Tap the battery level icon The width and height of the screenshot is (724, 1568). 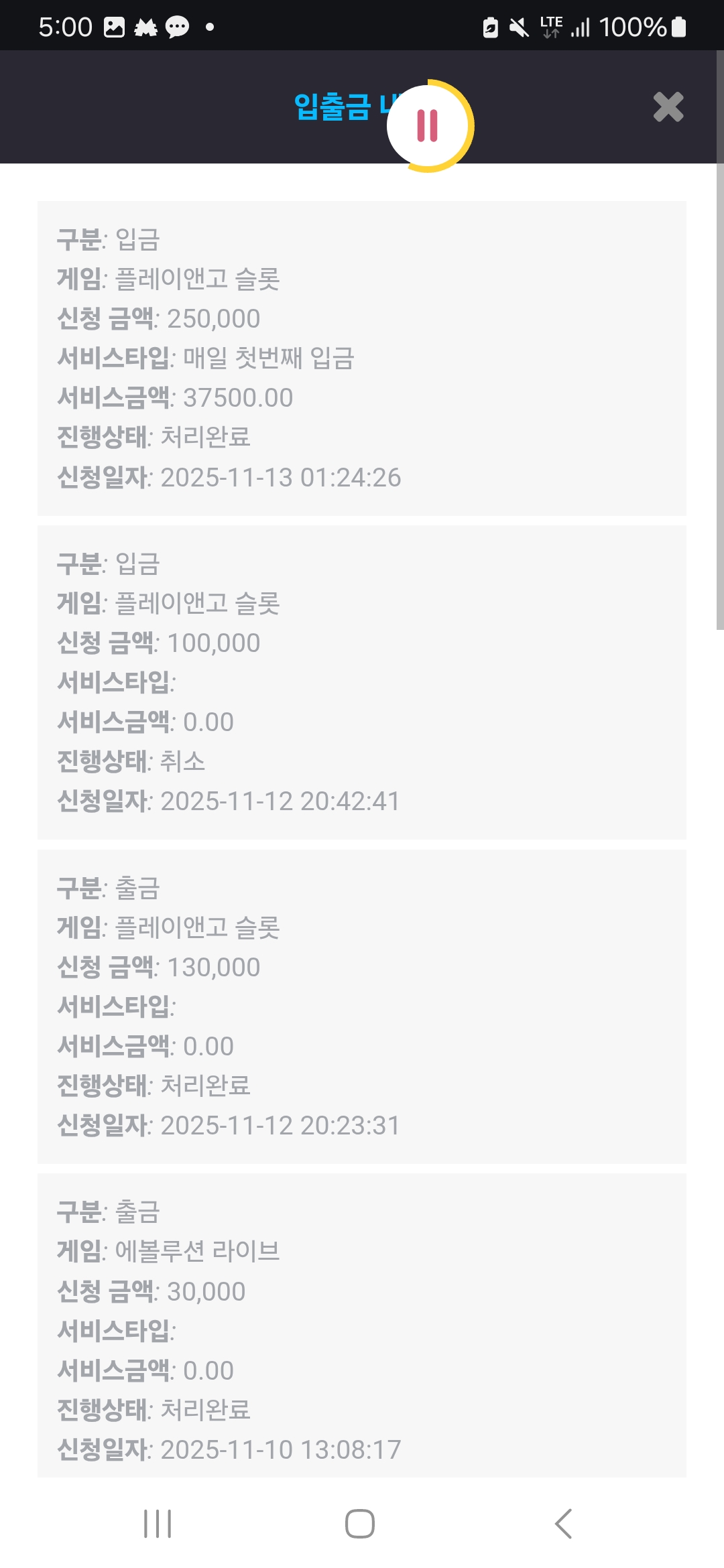tap(679, 27)
